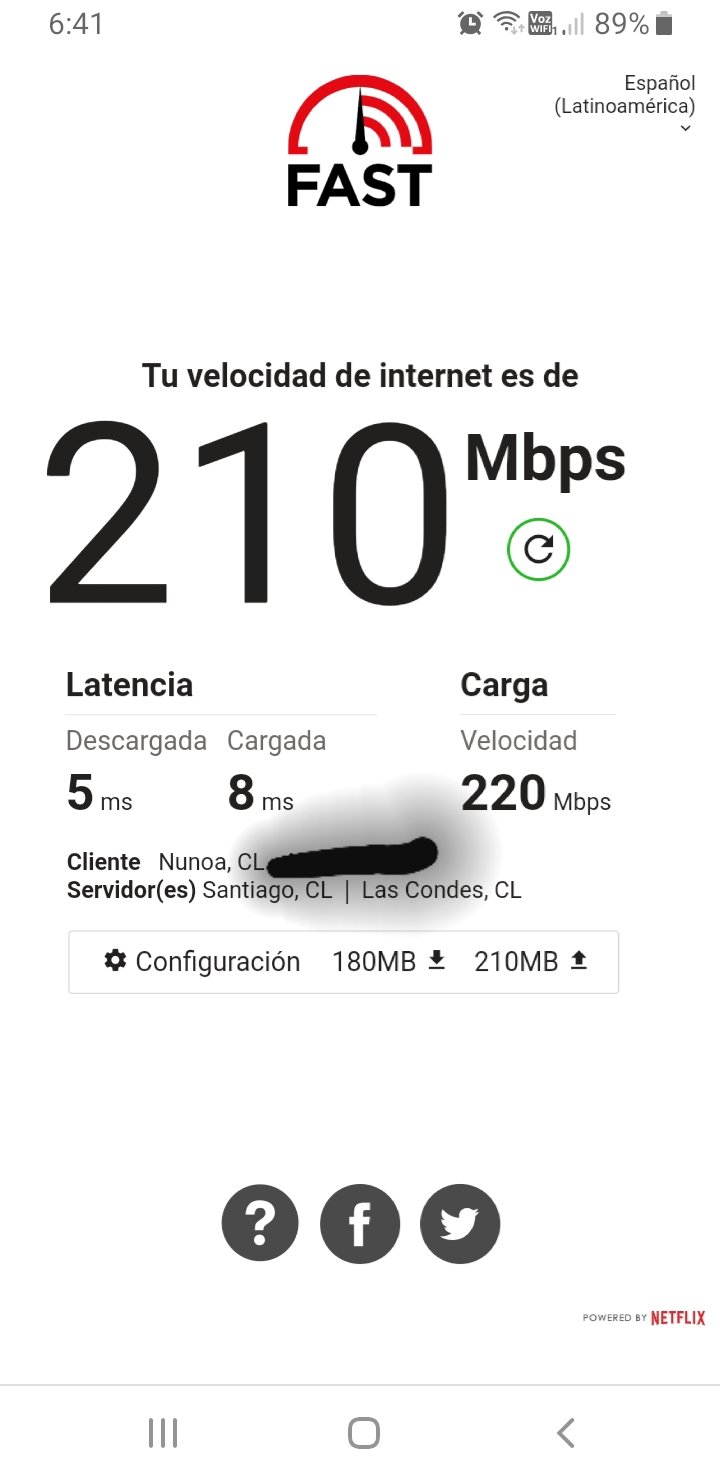Tap the Recent Apps navigation button
Image resolution: width=720 pixels, height=1480 pixels.
pos(162,1432)
